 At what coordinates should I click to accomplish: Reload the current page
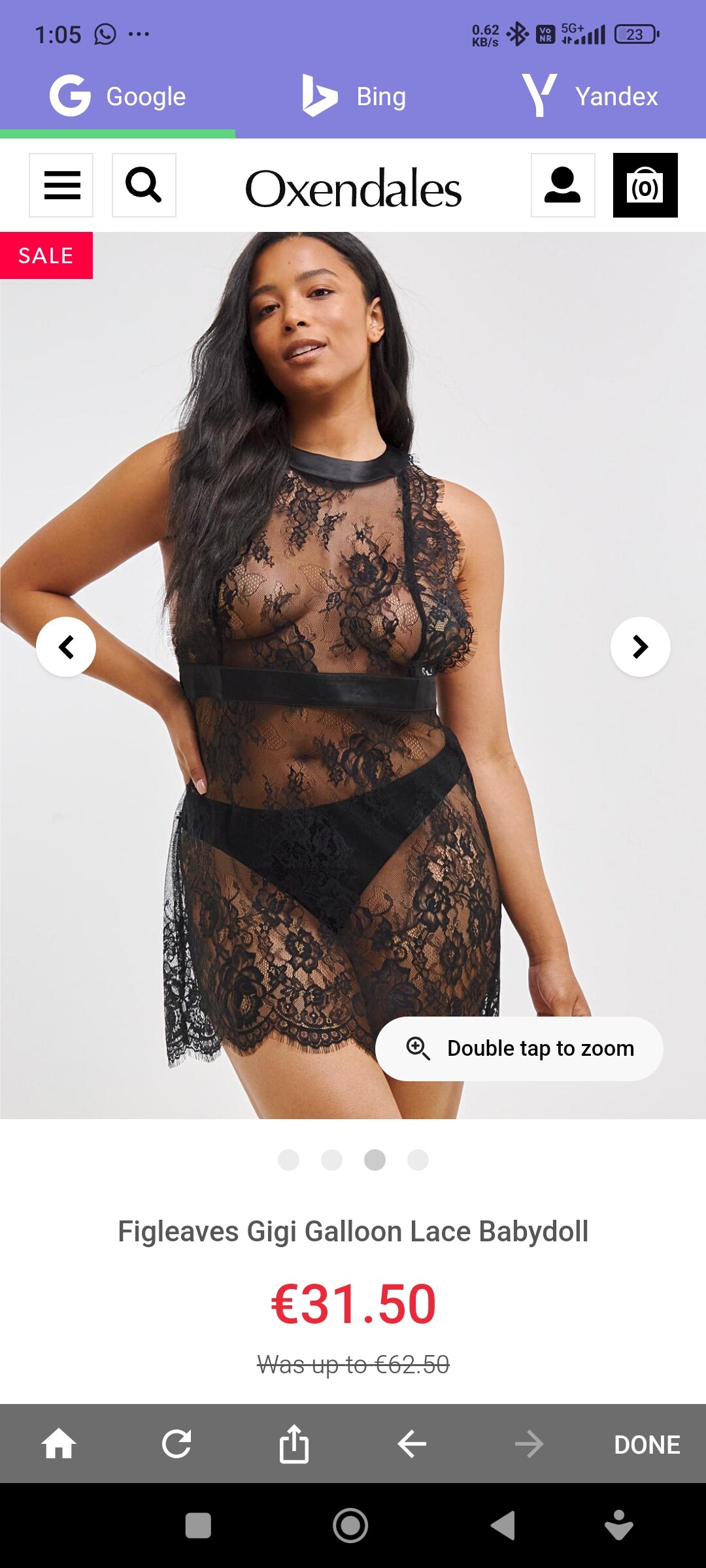click(x=176, y=1444)
